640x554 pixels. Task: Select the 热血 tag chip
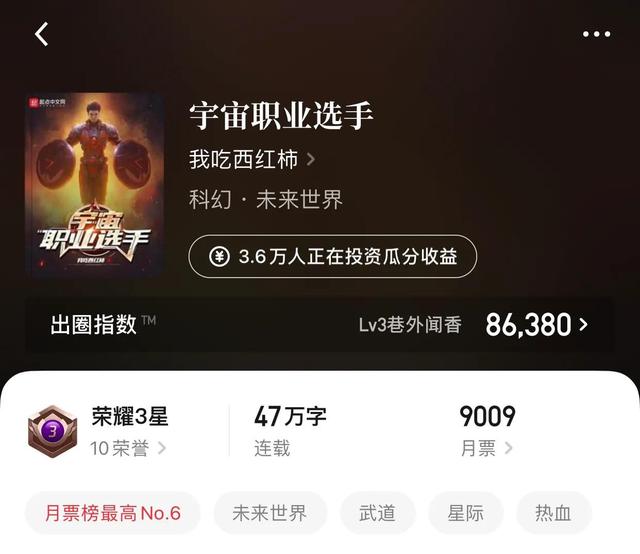pyautogui.click(x=553, y=513)
